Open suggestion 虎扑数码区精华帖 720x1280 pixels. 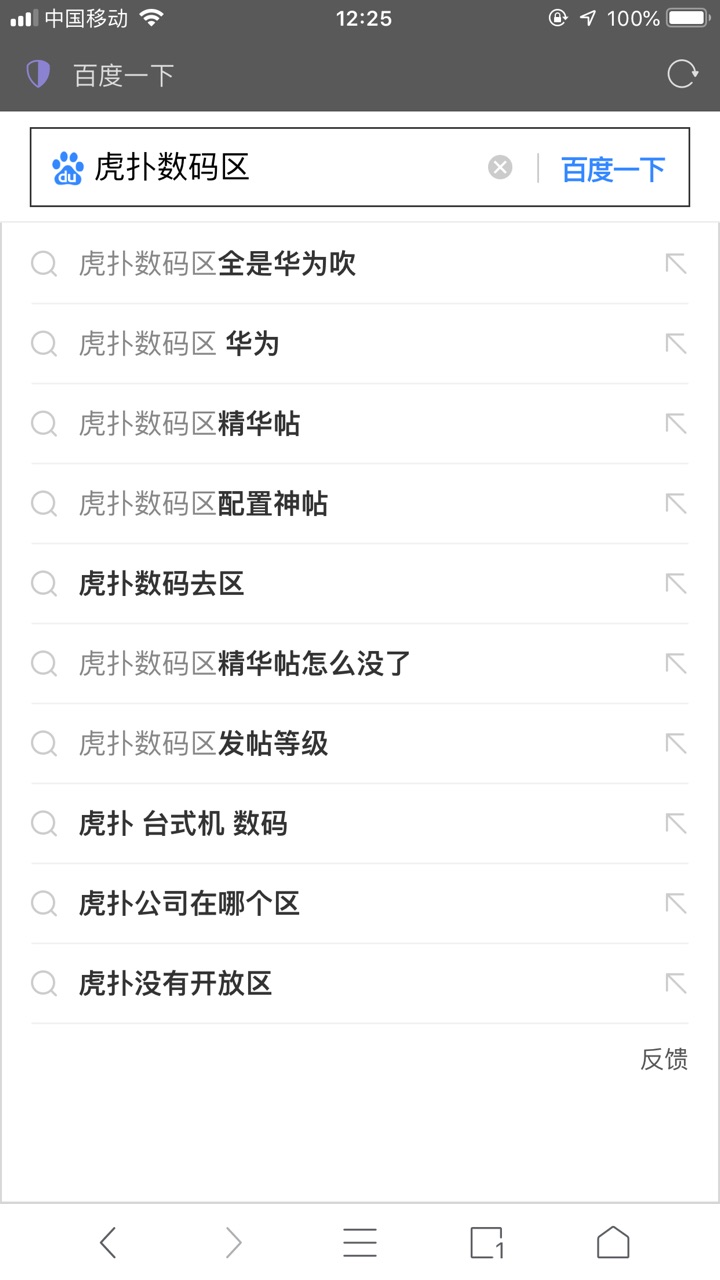tap(360, 424)
